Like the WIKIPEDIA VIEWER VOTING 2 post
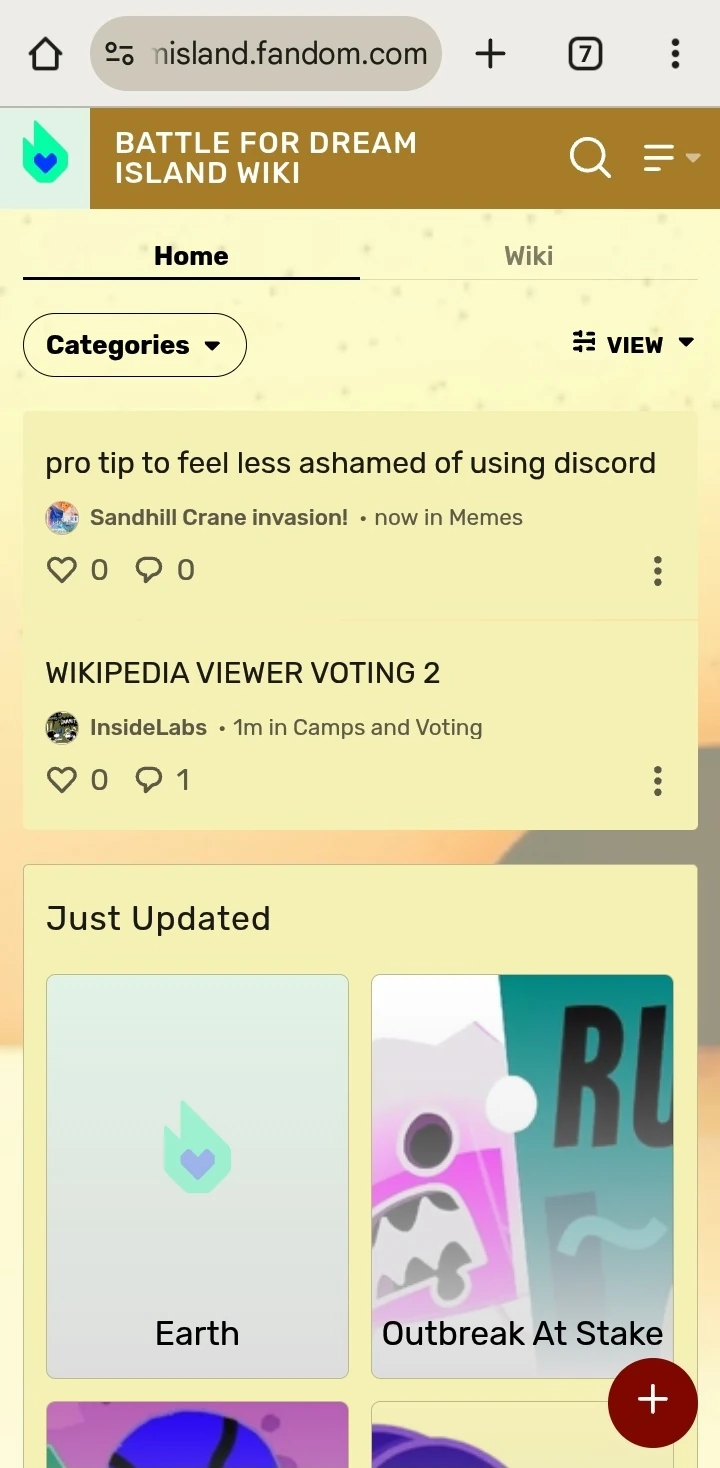 point(62,780)
